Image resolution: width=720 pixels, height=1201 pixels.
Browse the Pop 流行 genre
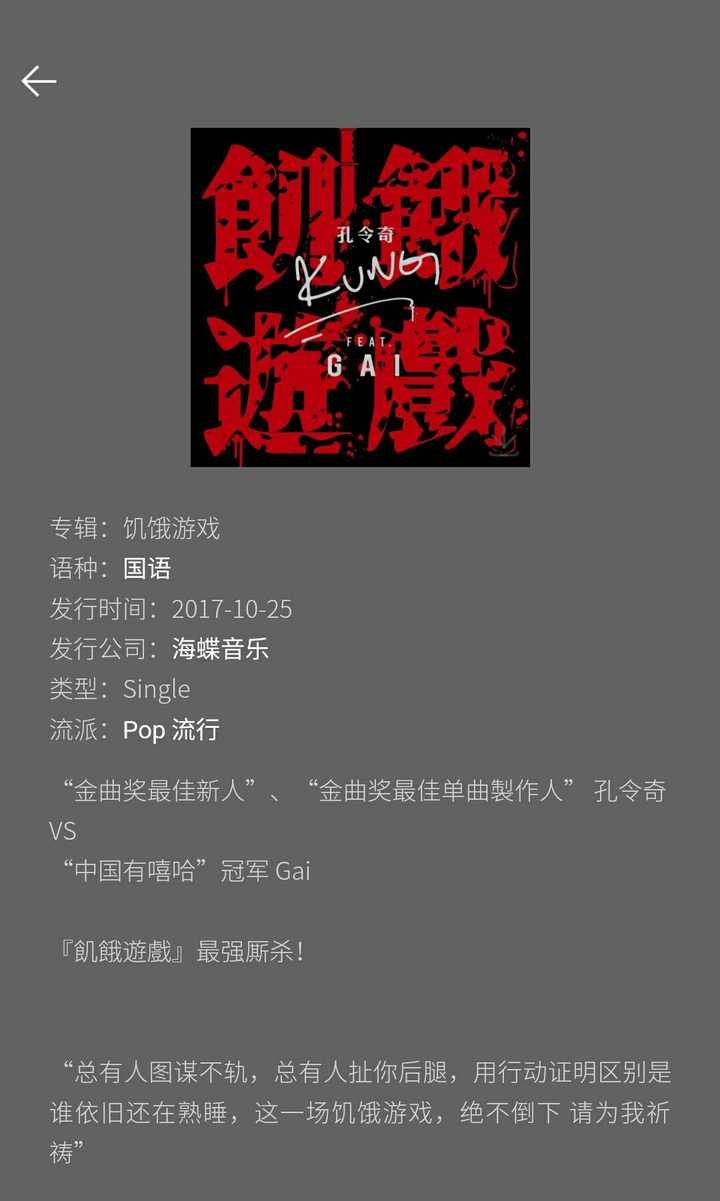171,730
